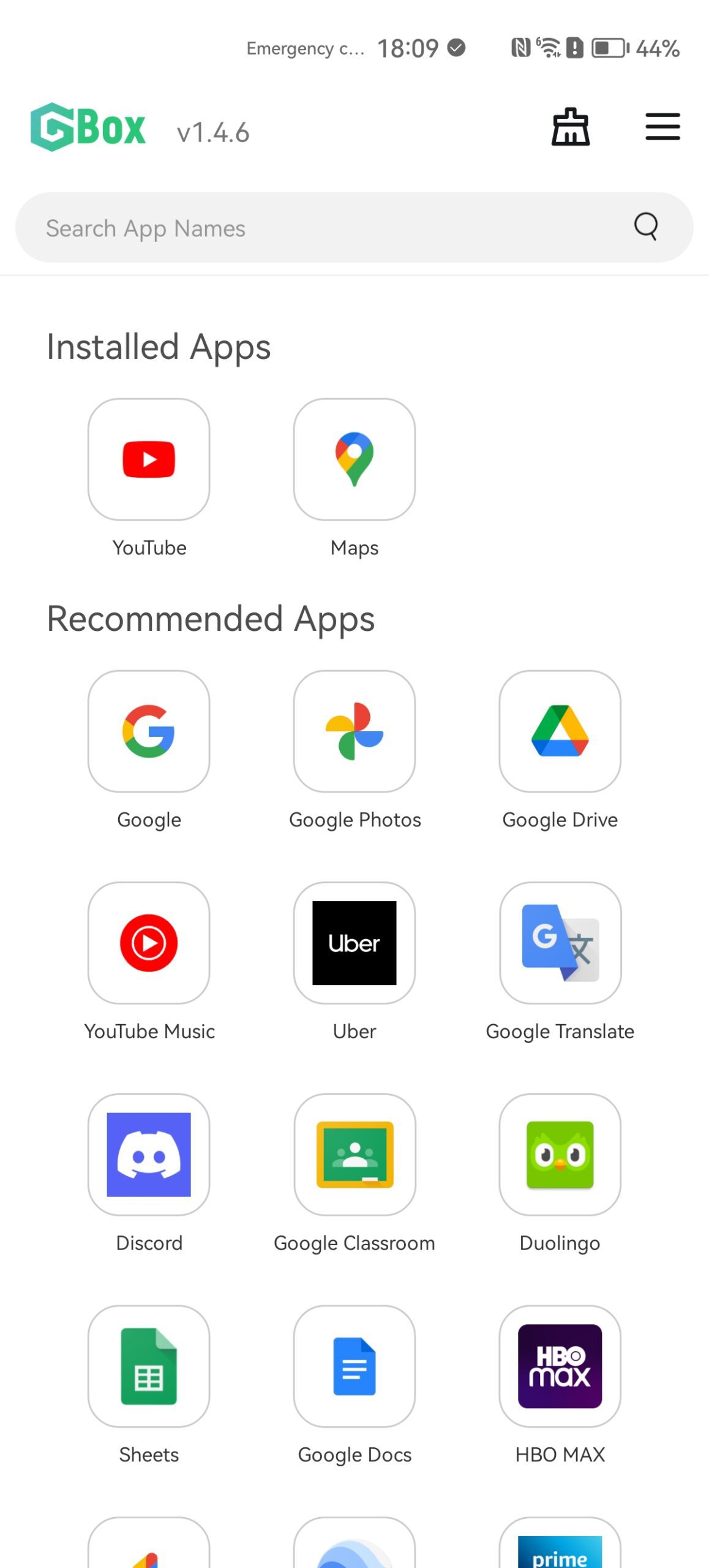Launch installed Maps app

pyautogui.click(x=354, y=459)
